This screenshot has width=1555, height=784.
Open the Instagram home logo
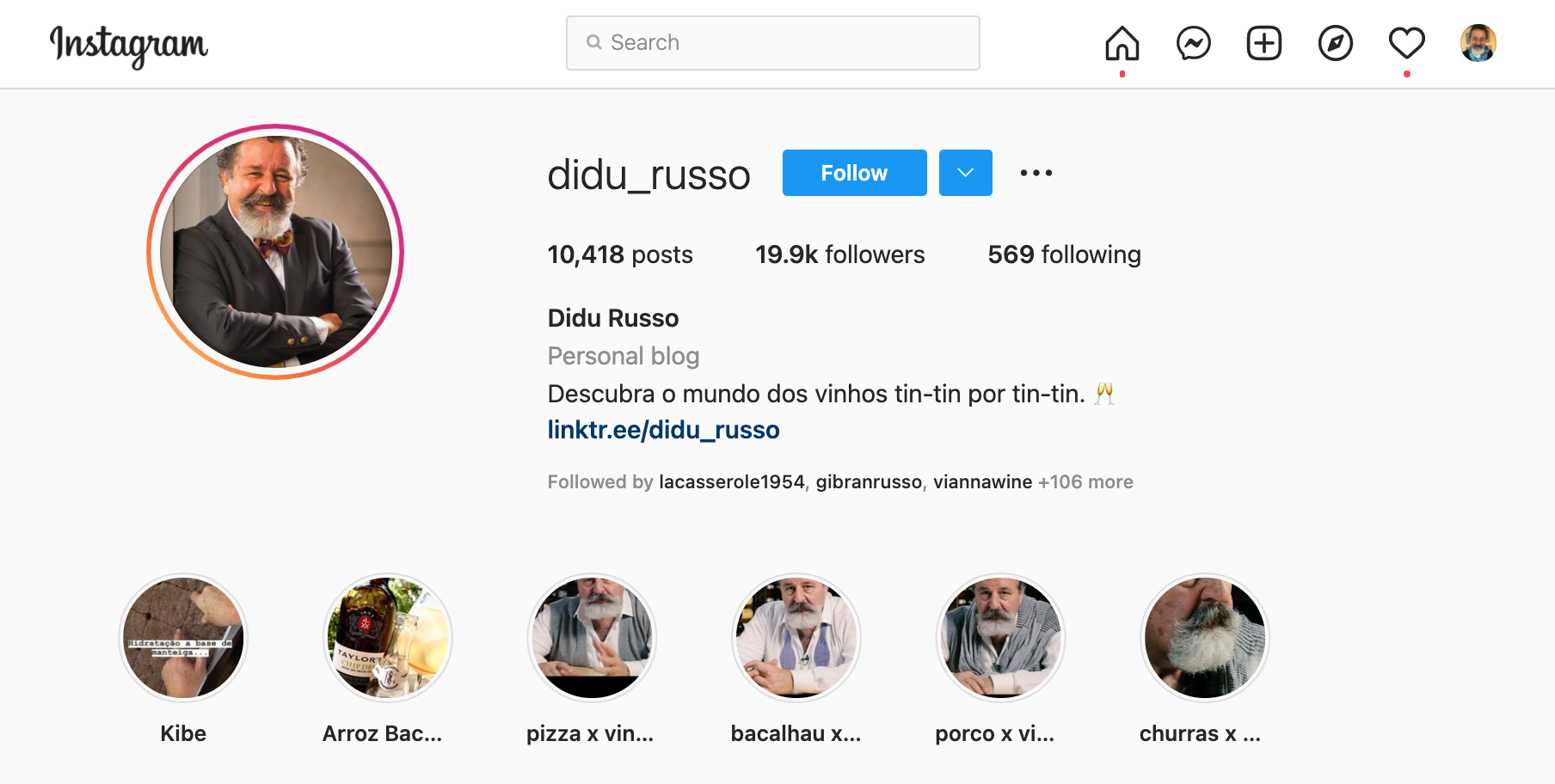129,44
